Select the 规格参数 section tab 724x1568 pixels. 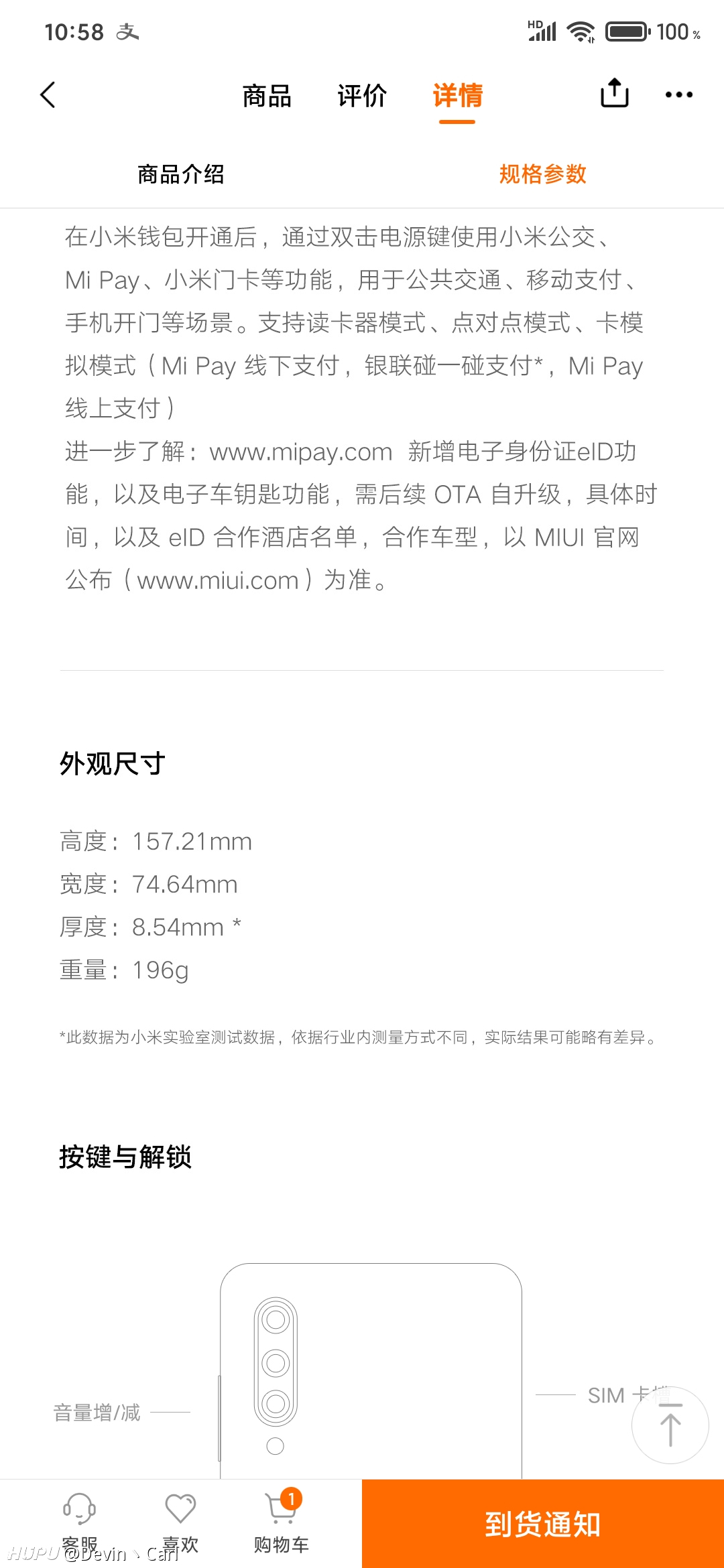(543, 174)
